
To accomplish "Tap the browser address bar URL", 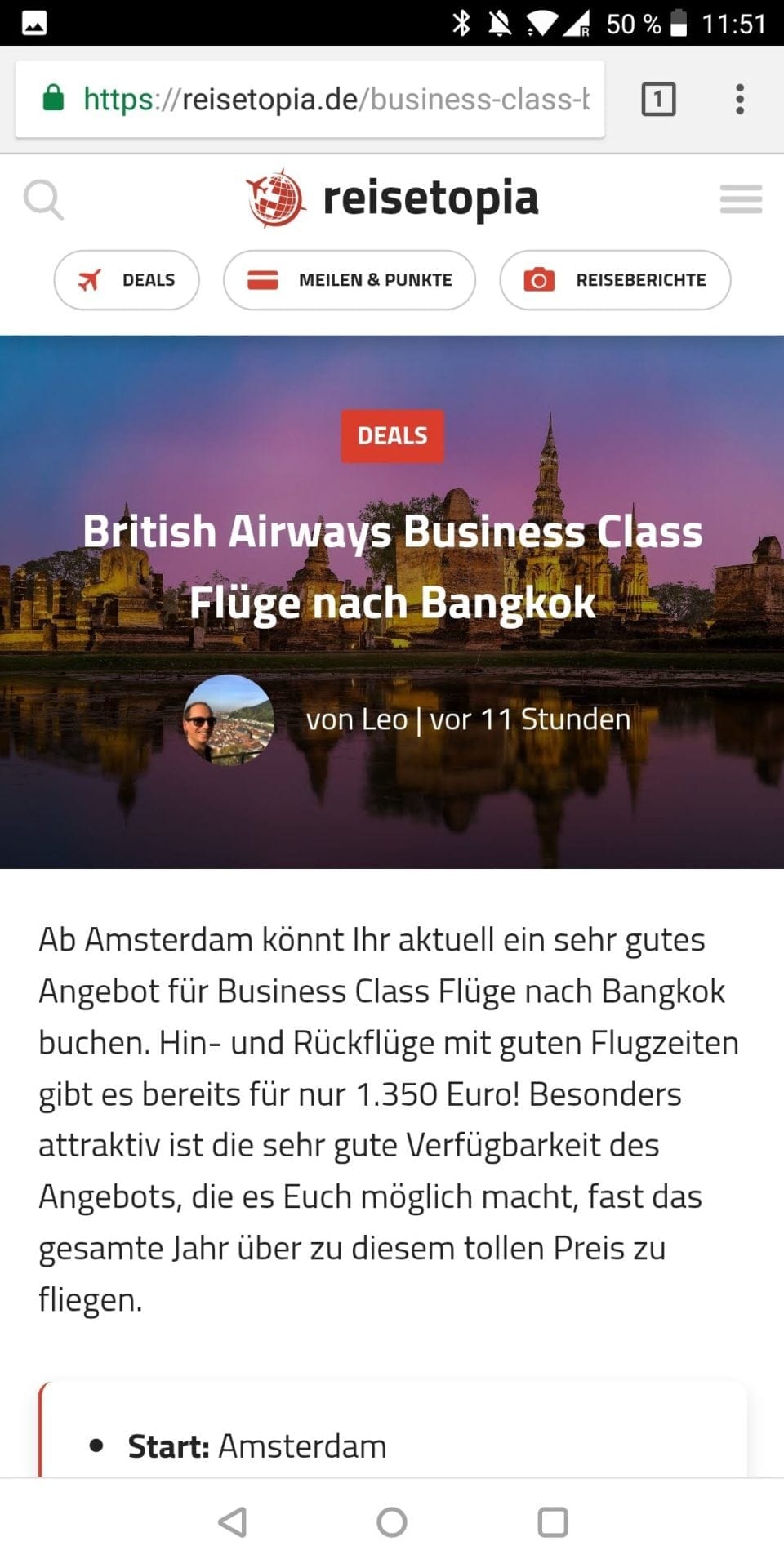I will coord(335,100).
